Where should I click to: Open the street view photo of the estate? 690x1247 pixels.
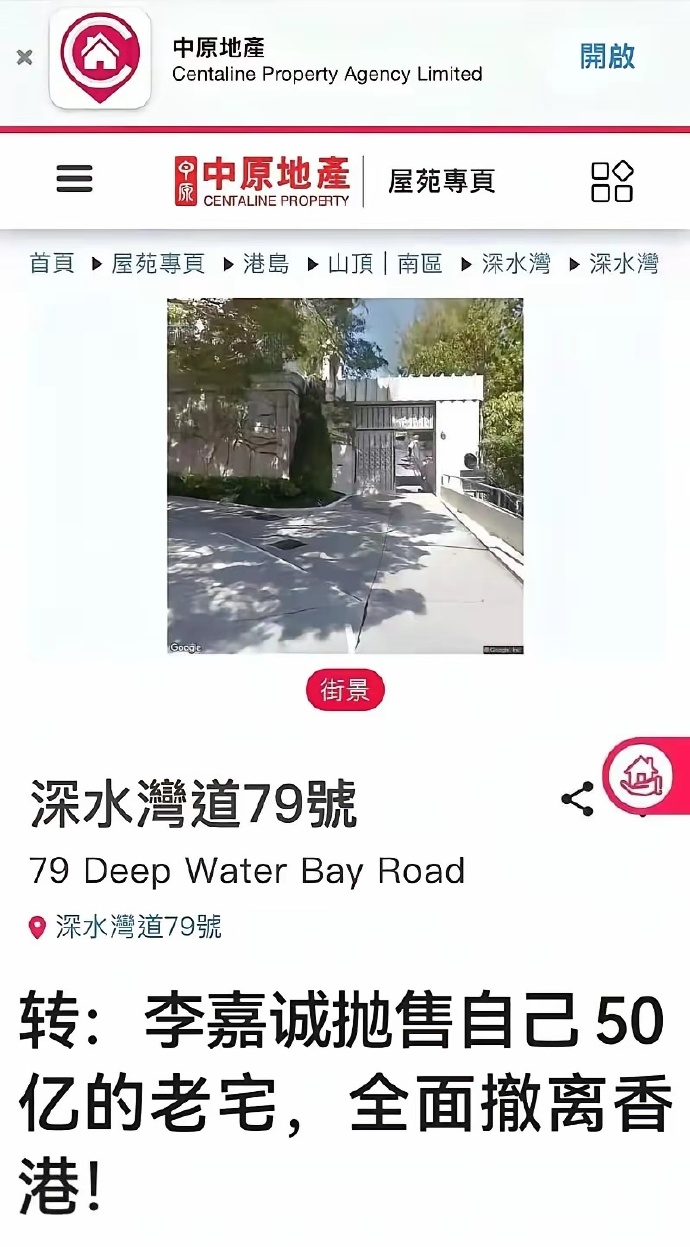[x=345, y=476]
